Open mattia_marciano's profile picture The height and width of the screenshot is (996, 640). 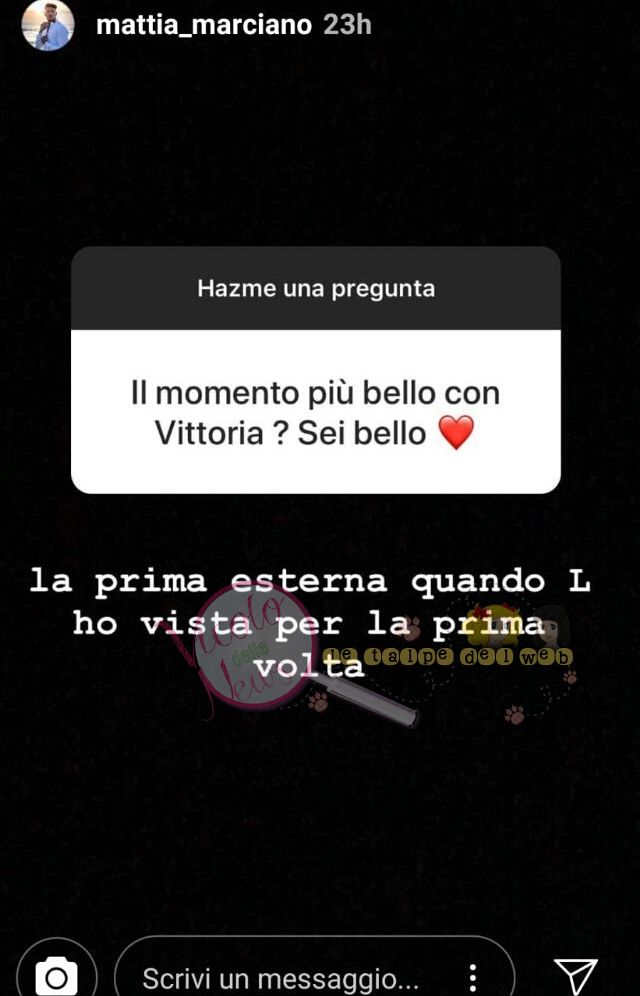(47, 25)
